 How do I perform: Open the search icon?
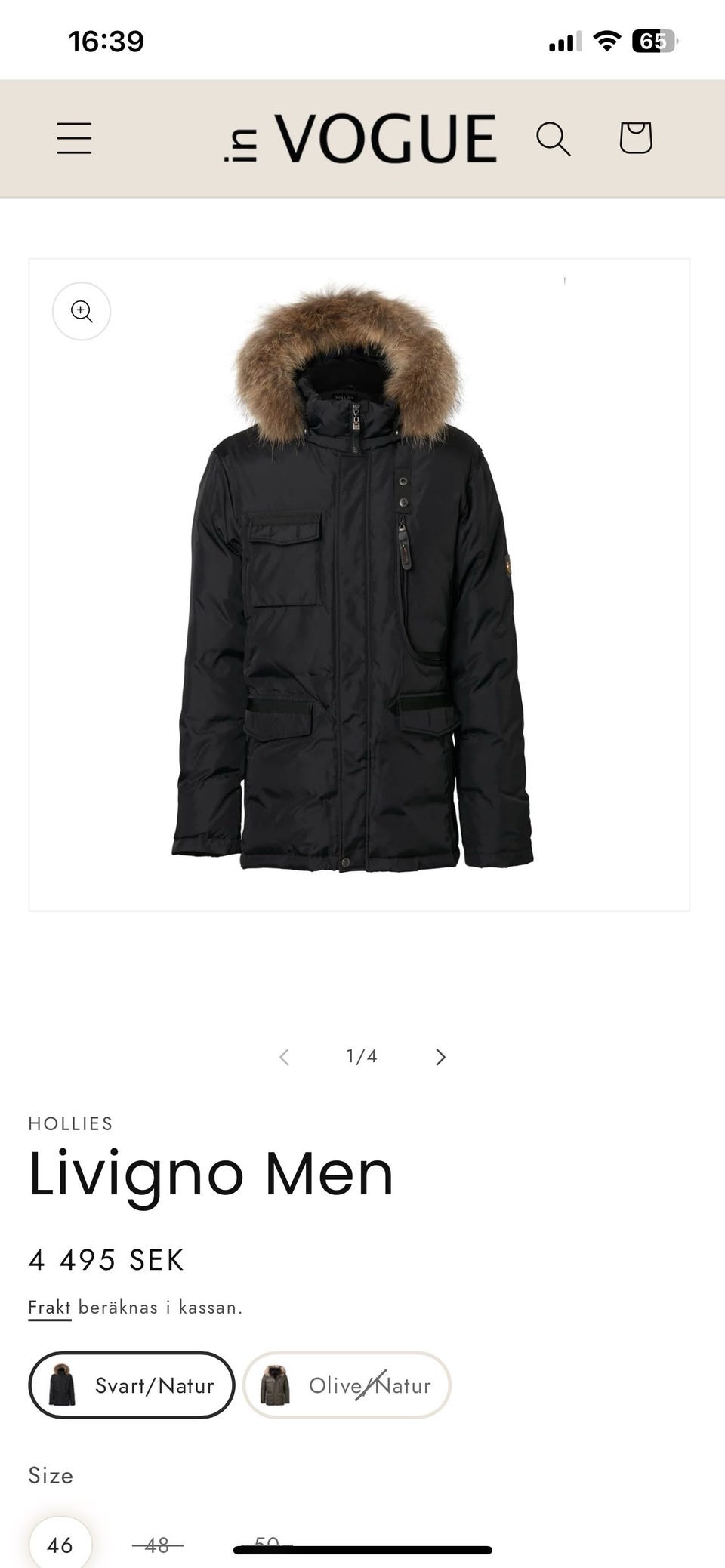point(553,139)
